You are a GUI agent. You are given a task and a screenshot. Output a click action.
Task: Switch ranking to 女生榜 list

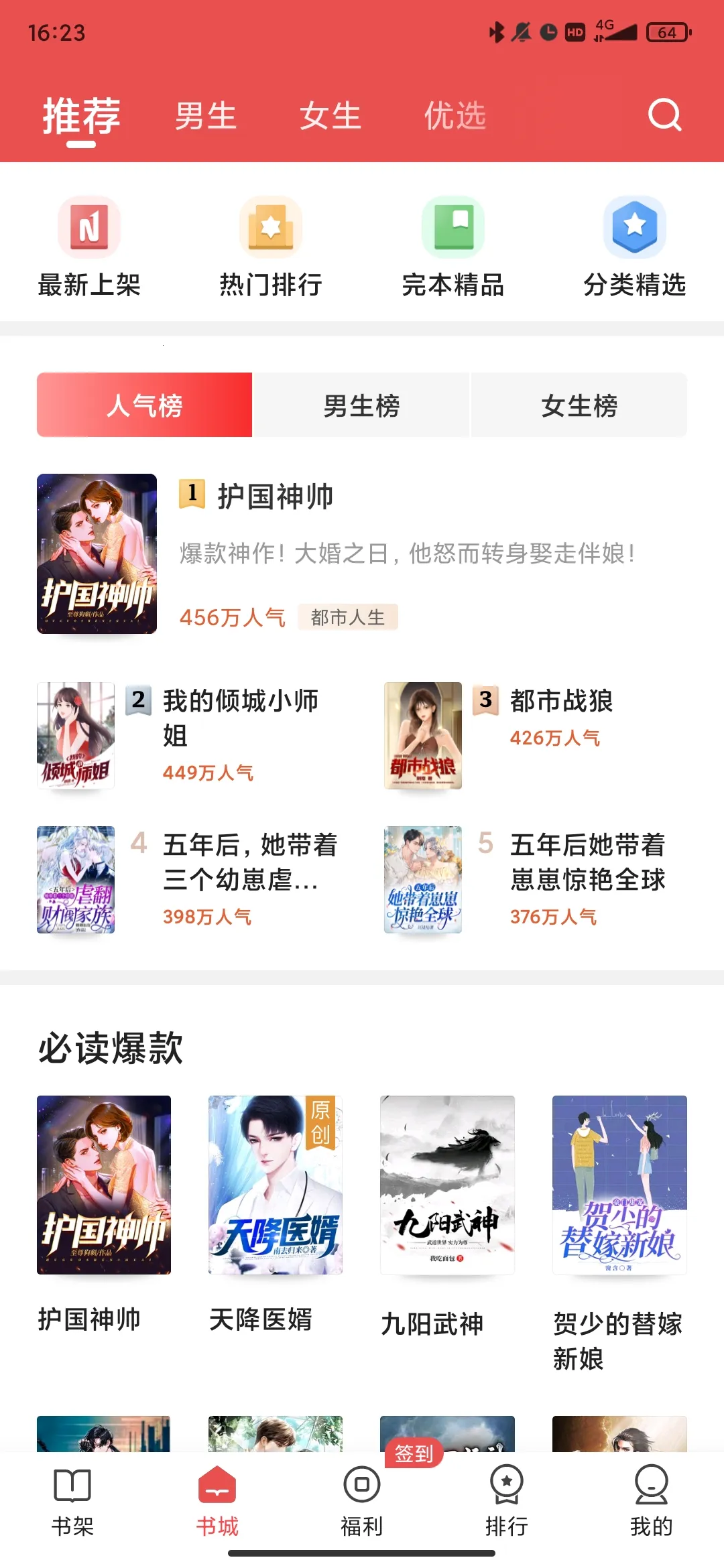click(x=579, y=405)
